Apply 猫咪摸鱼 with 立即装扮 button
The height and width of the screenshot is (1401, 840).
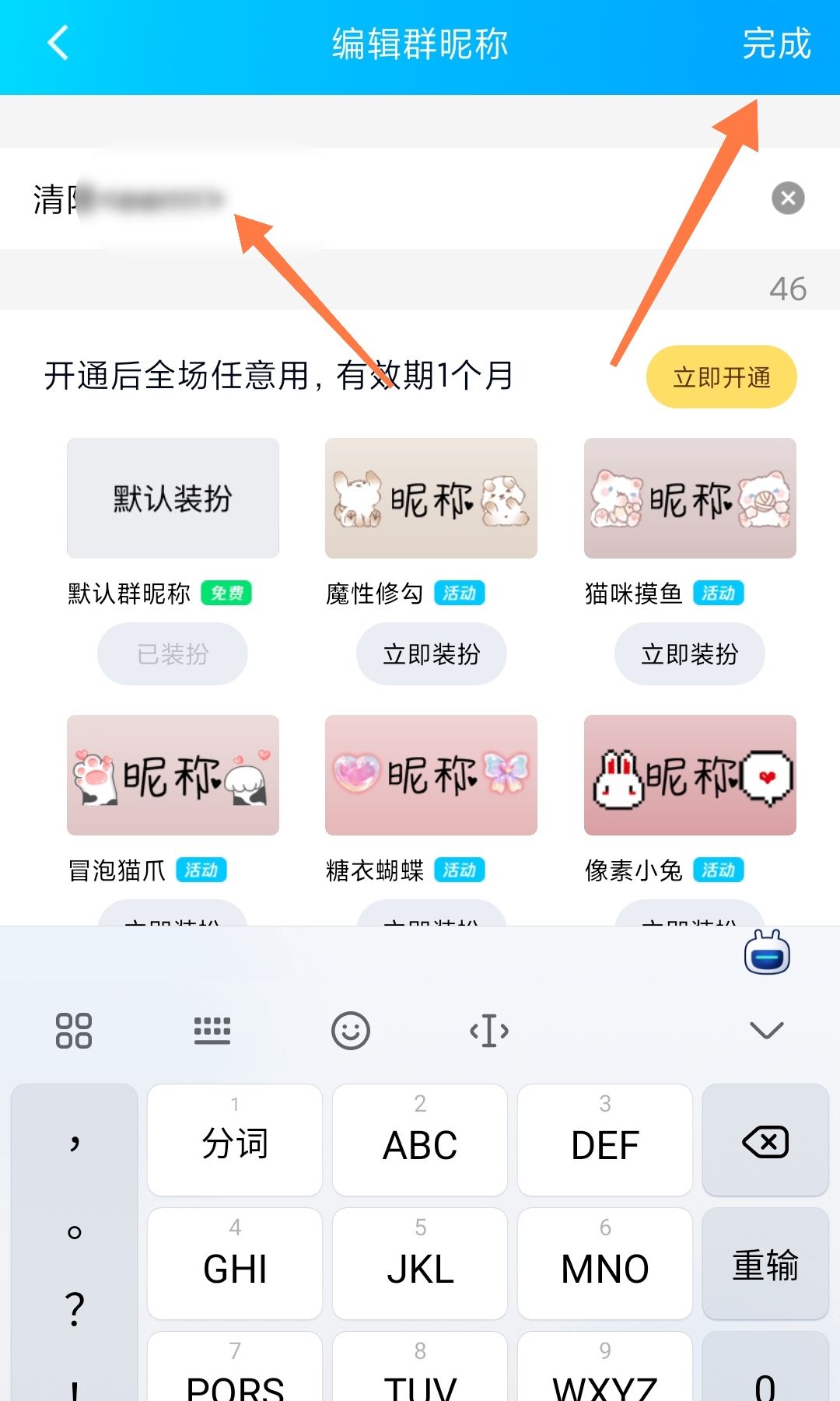point(689,654)
